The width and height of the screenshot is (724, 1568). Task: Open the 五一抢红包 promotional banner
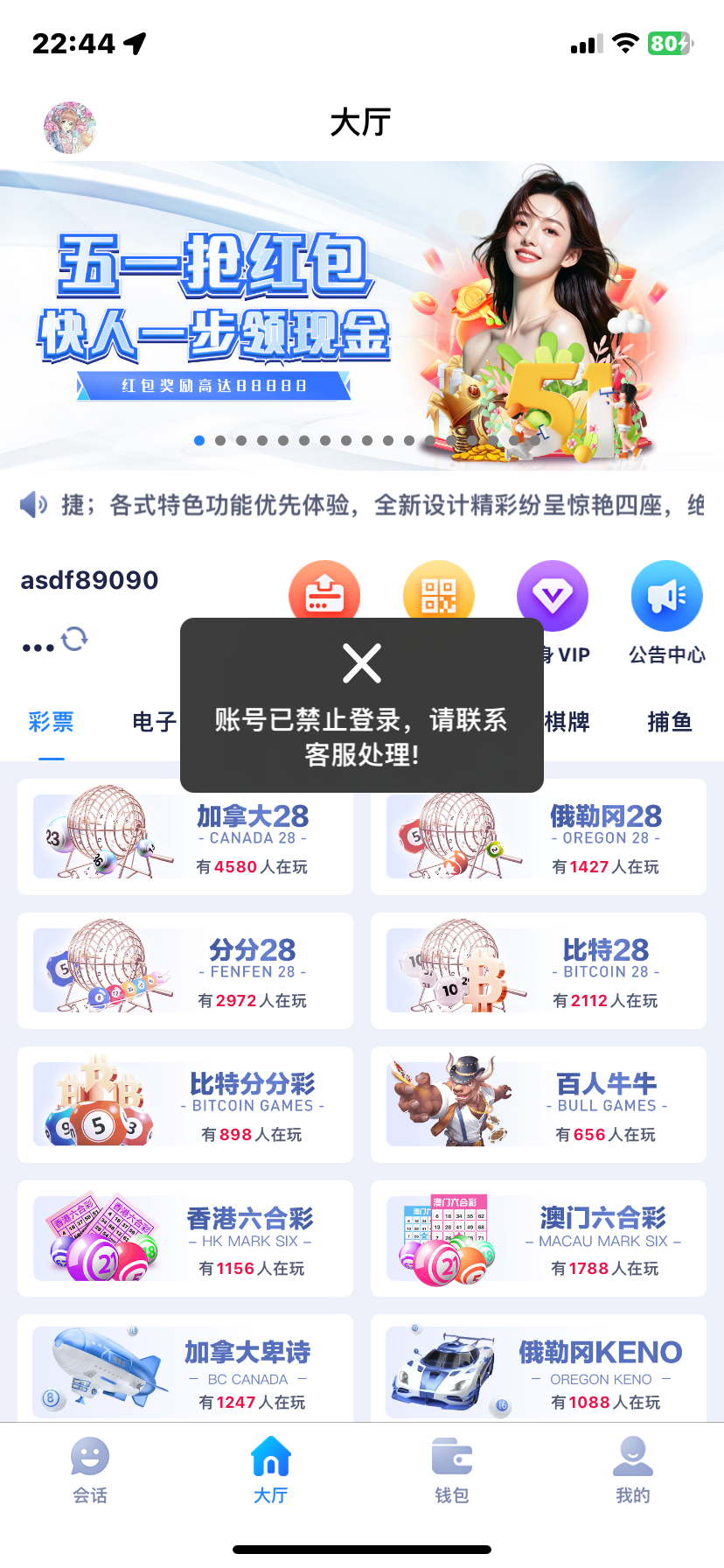coord(362,315)
